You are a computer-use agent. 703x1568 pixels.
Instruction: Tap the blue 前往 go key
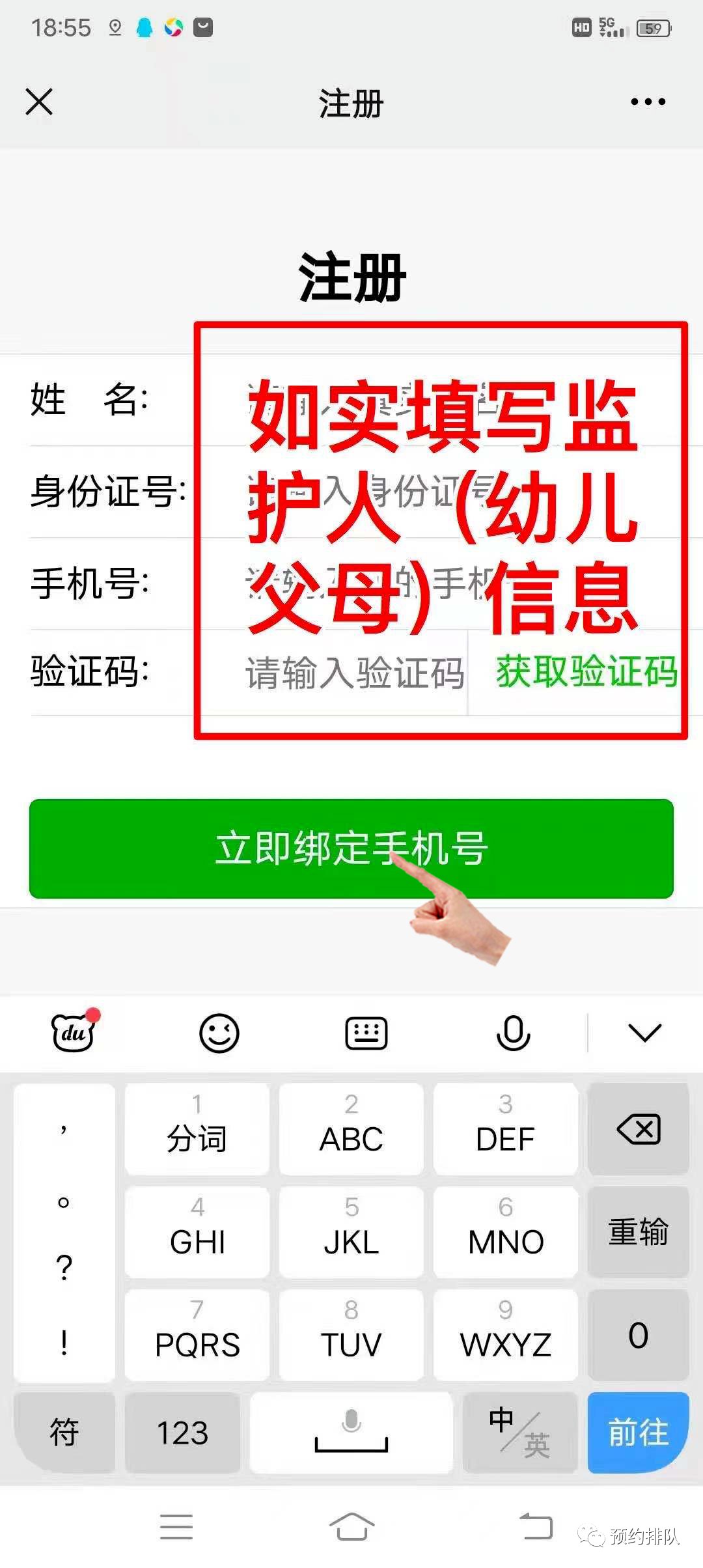click(638, 1433)
